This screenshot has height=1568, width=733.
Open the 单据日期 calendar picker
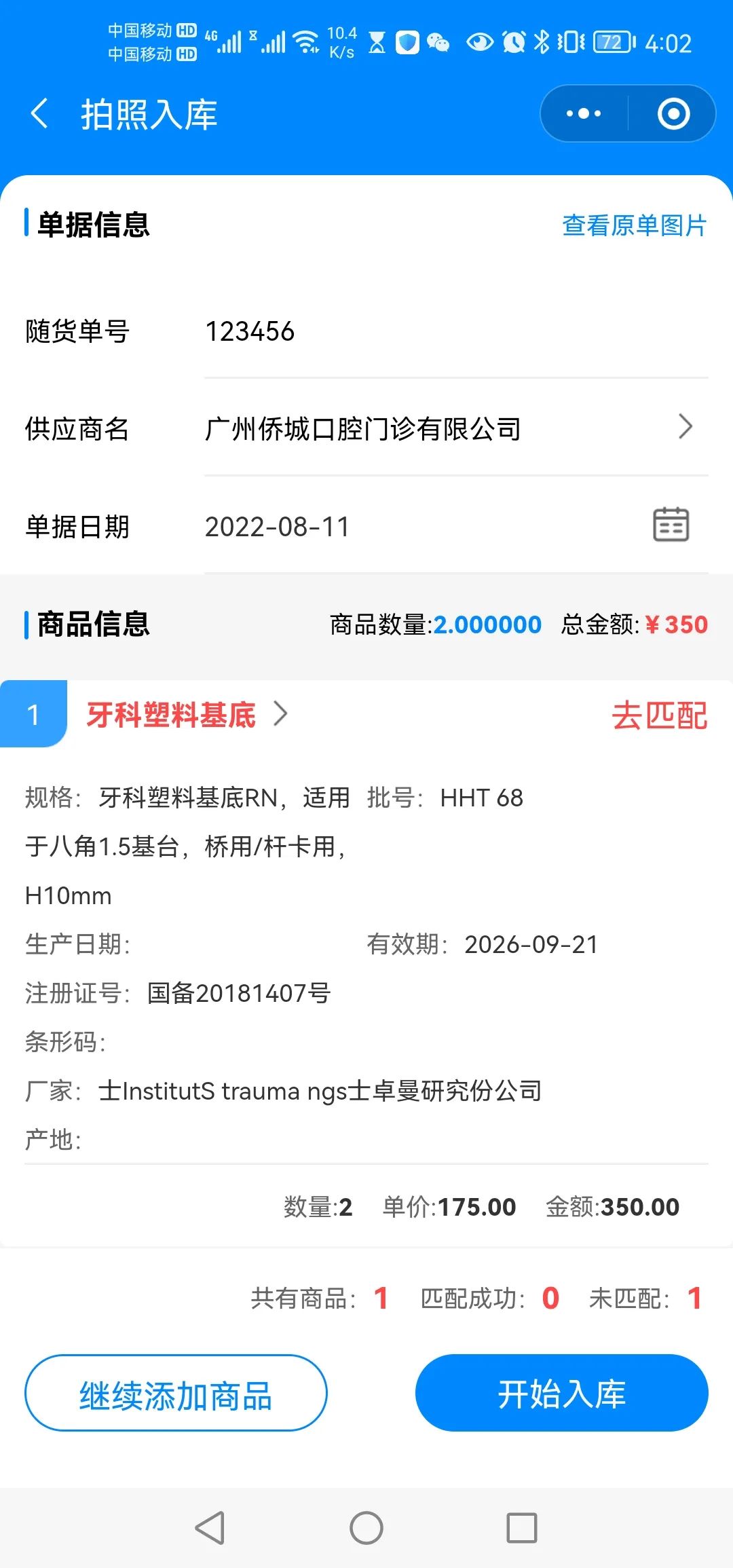[671, 525]
